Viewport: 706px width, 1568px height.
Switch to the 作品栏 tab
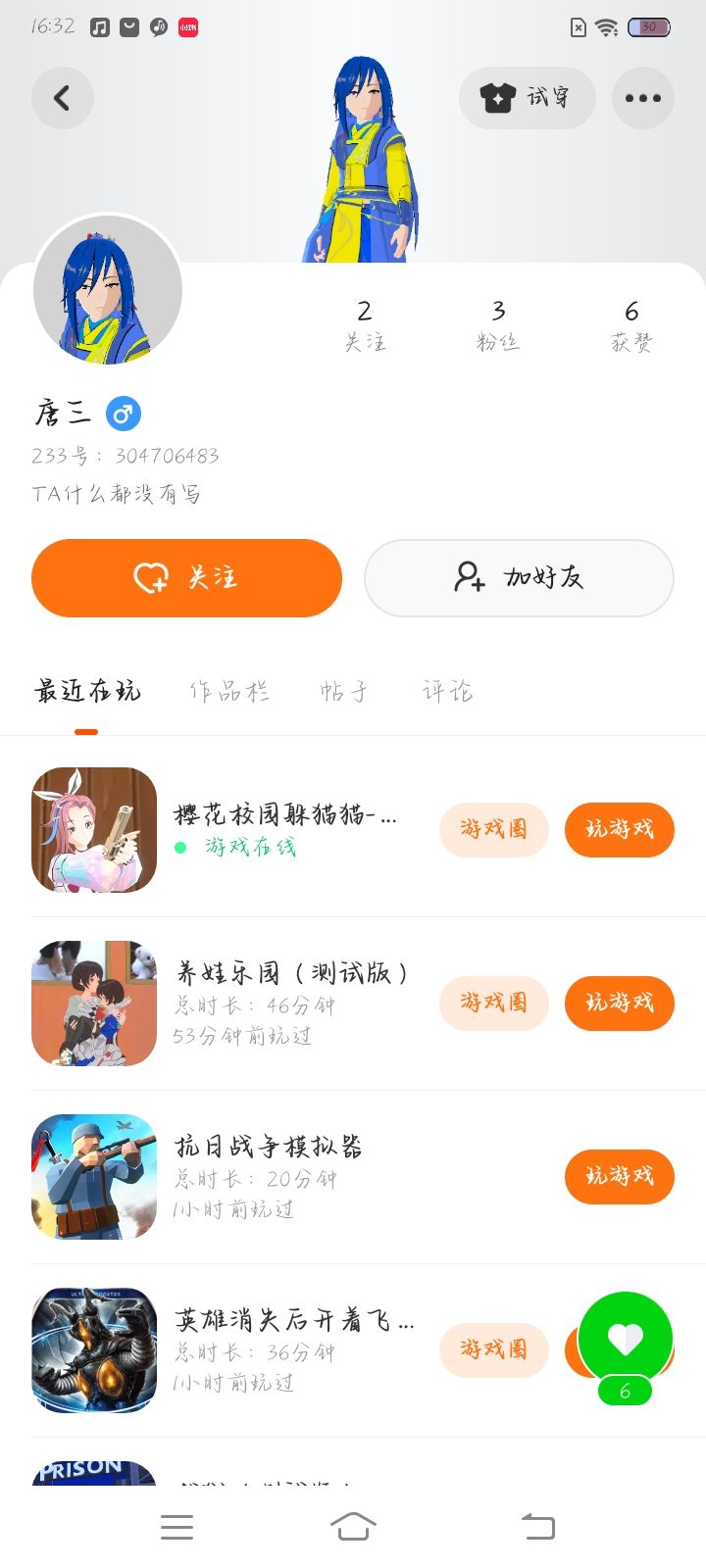point(229,692)
